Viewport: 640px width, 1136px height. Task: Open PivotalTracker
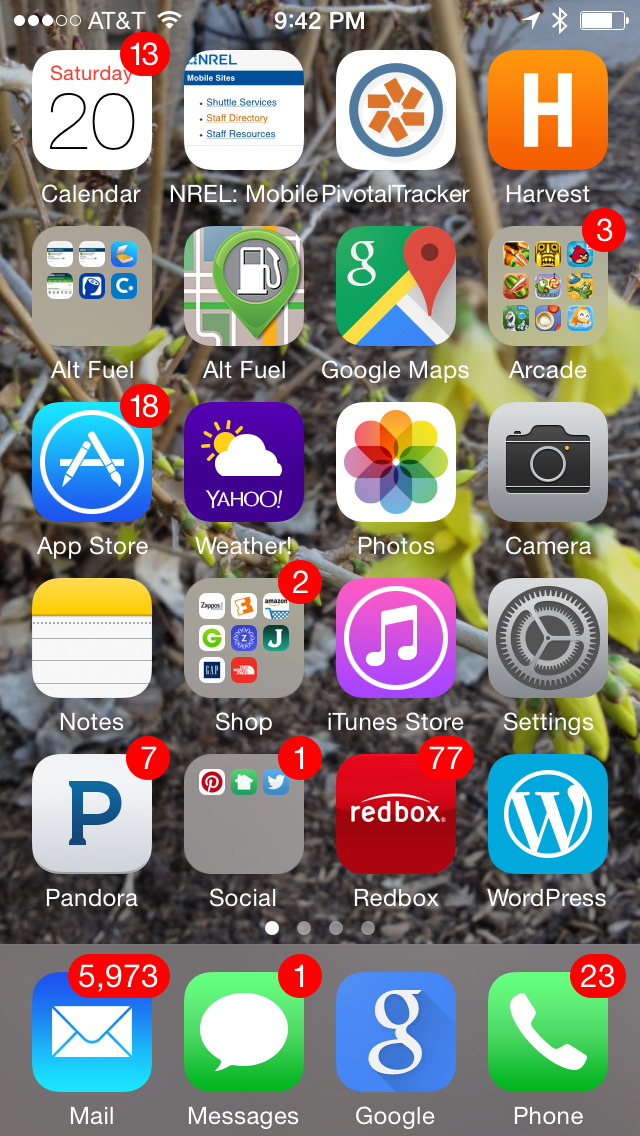click(396, 110)
